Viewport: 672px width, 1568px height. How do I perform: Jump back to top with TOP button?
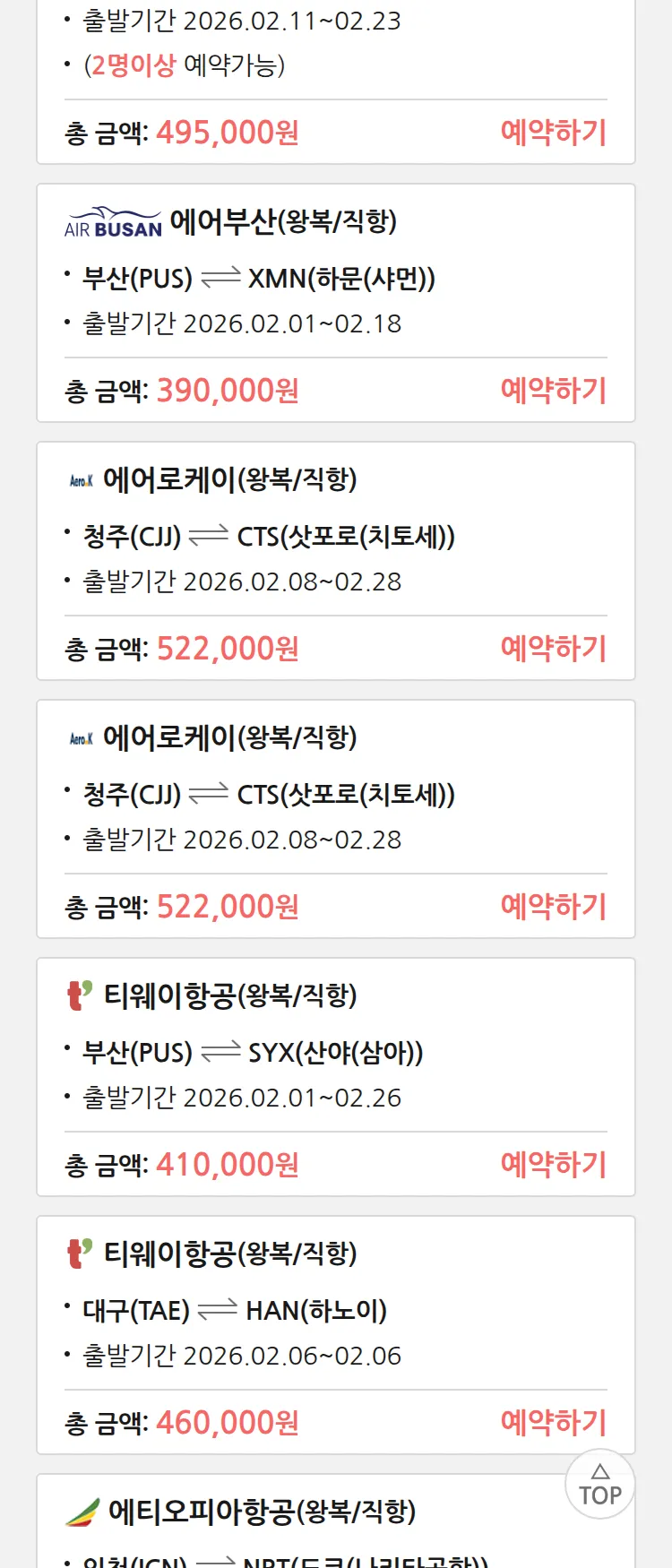click(599, 1485)
